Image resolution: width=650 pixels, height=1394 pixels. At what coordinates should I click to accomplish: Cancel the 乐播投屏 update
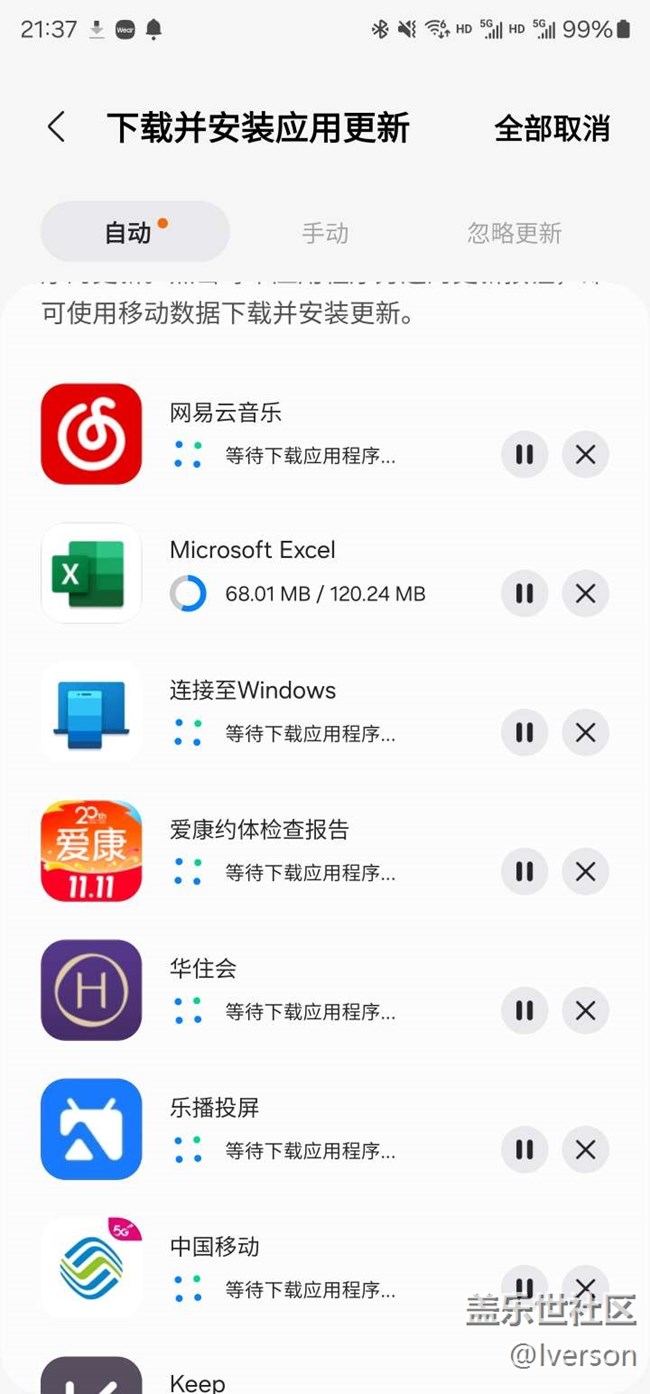[x=586, y=1150]
